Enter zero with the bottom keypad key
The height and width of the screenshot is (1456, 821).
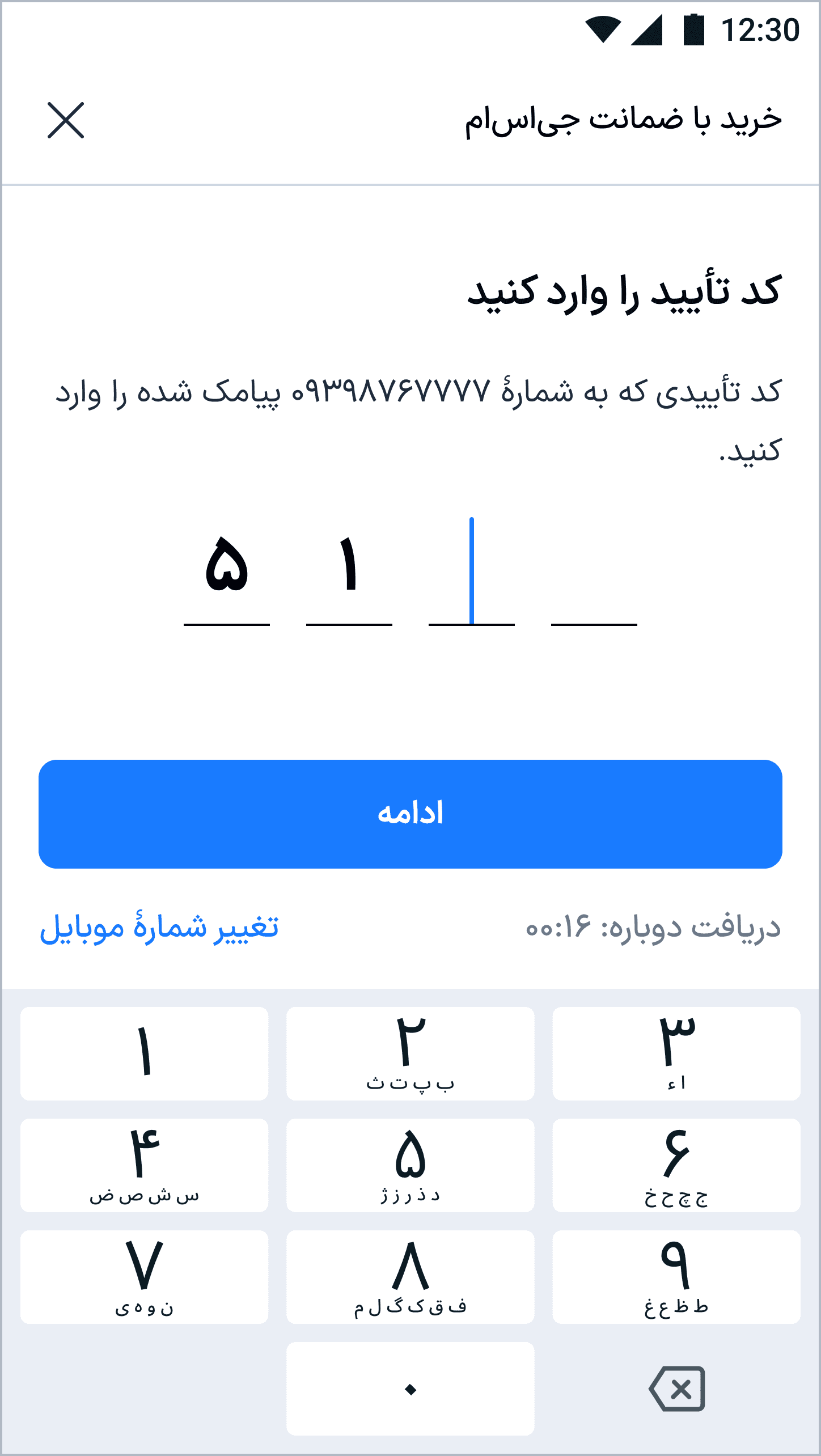pyautogui.click(x=410, y=1389)
